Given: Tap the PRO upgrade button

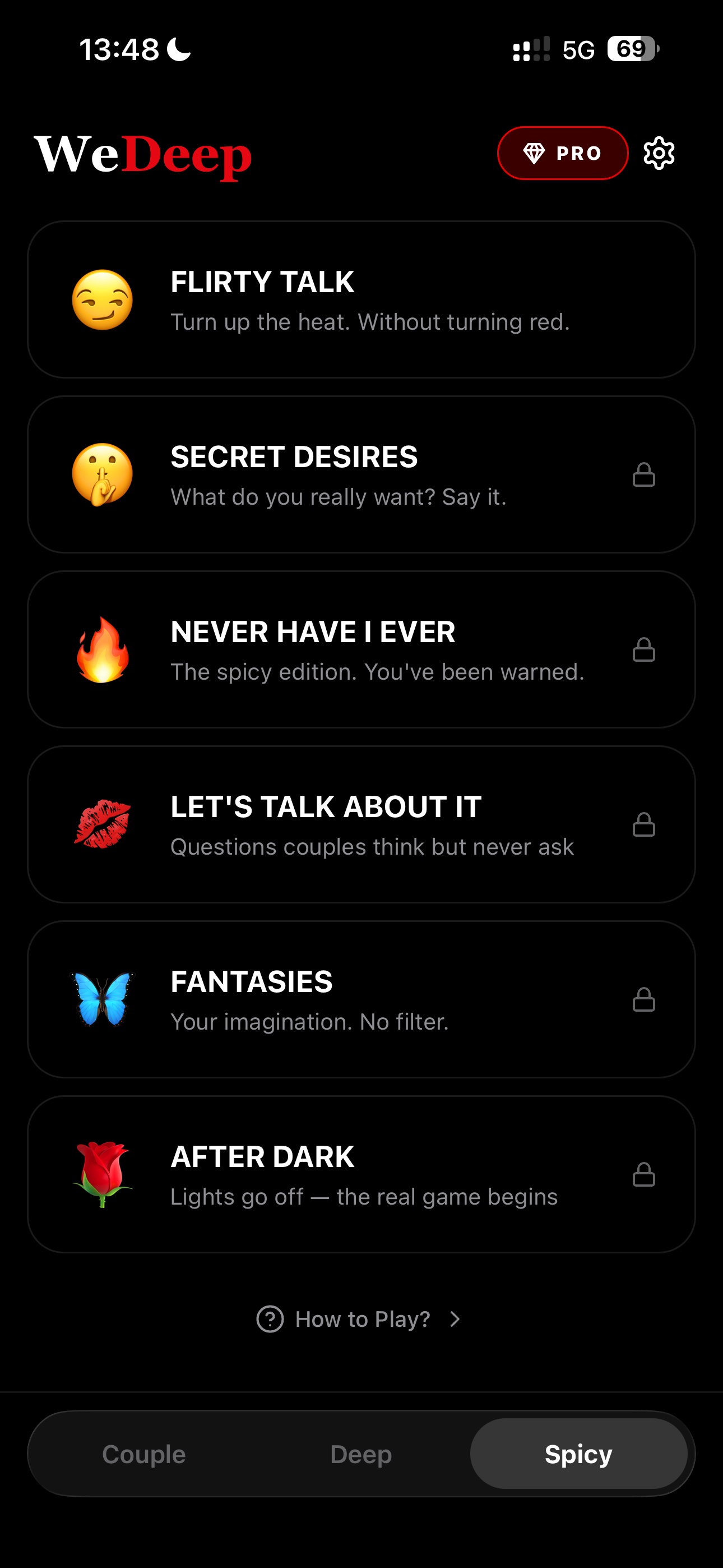Looking at the screenshot, I should [562, 154].
